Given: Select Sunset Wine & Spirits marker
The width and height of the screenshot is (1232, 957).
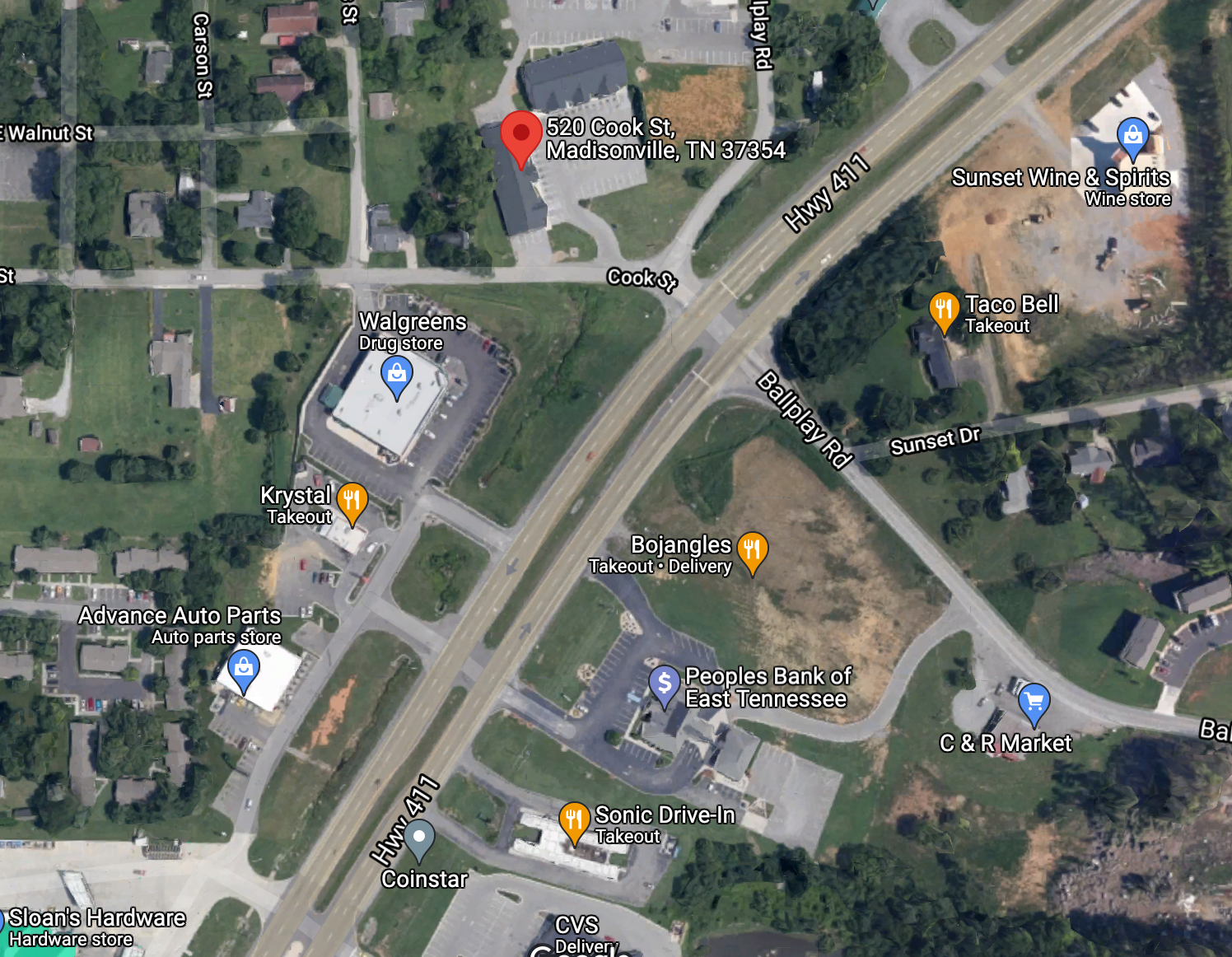Looking at the screenshot, I should click(1132, 137).
